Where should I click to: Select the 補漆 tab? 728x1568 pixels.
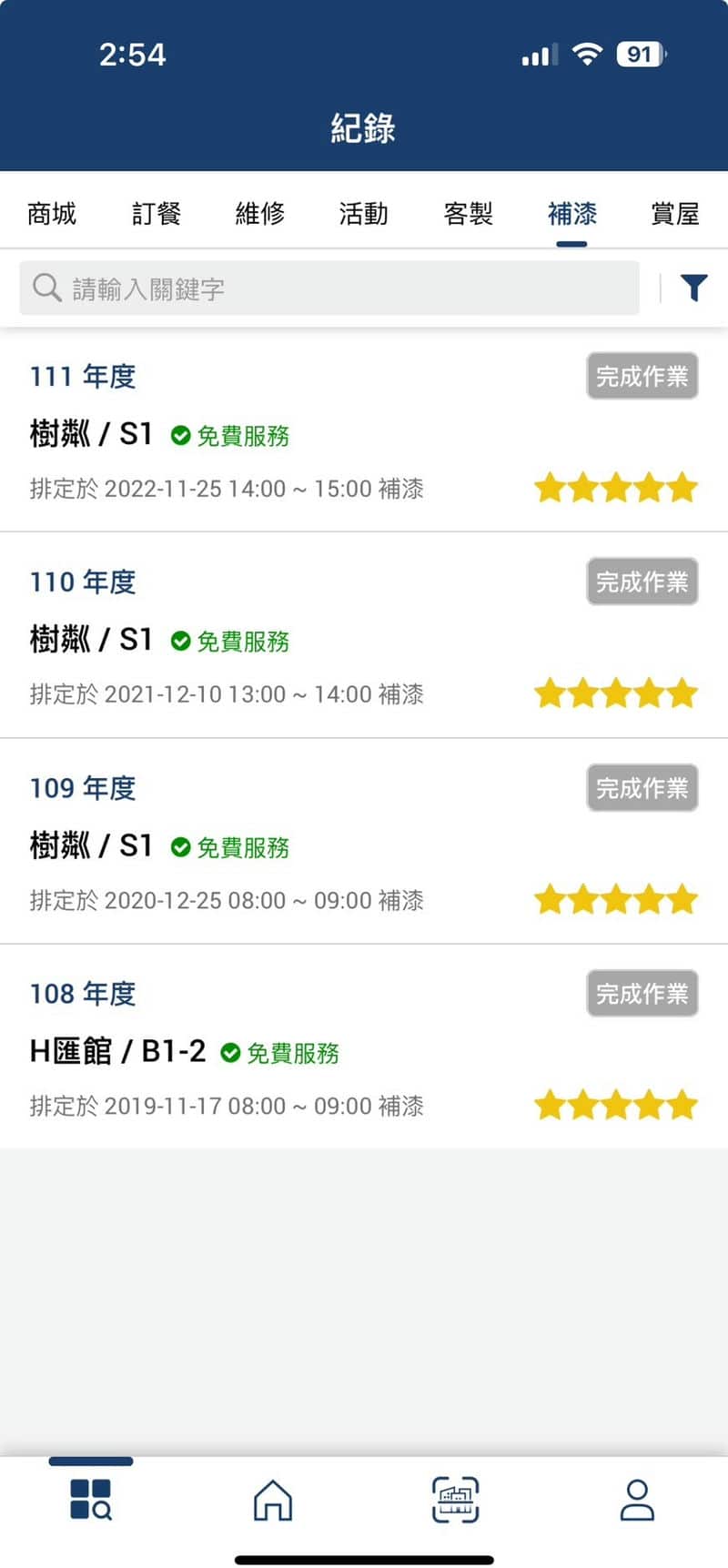pos(571,214)
